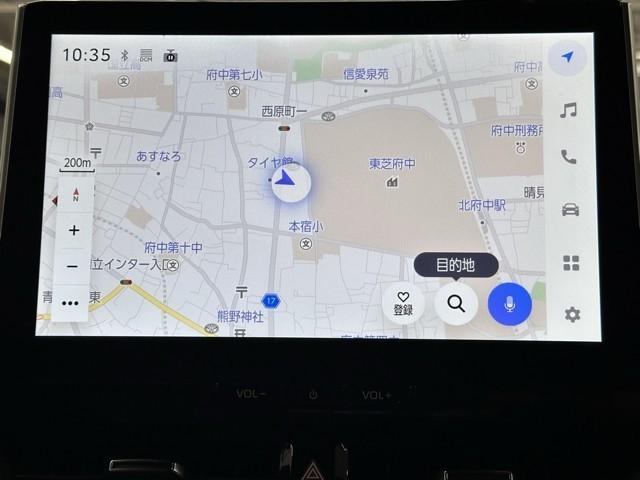The height and width of the screenshot is (480, 640).
Task: Search for a destination
Action: coord(456,304)
